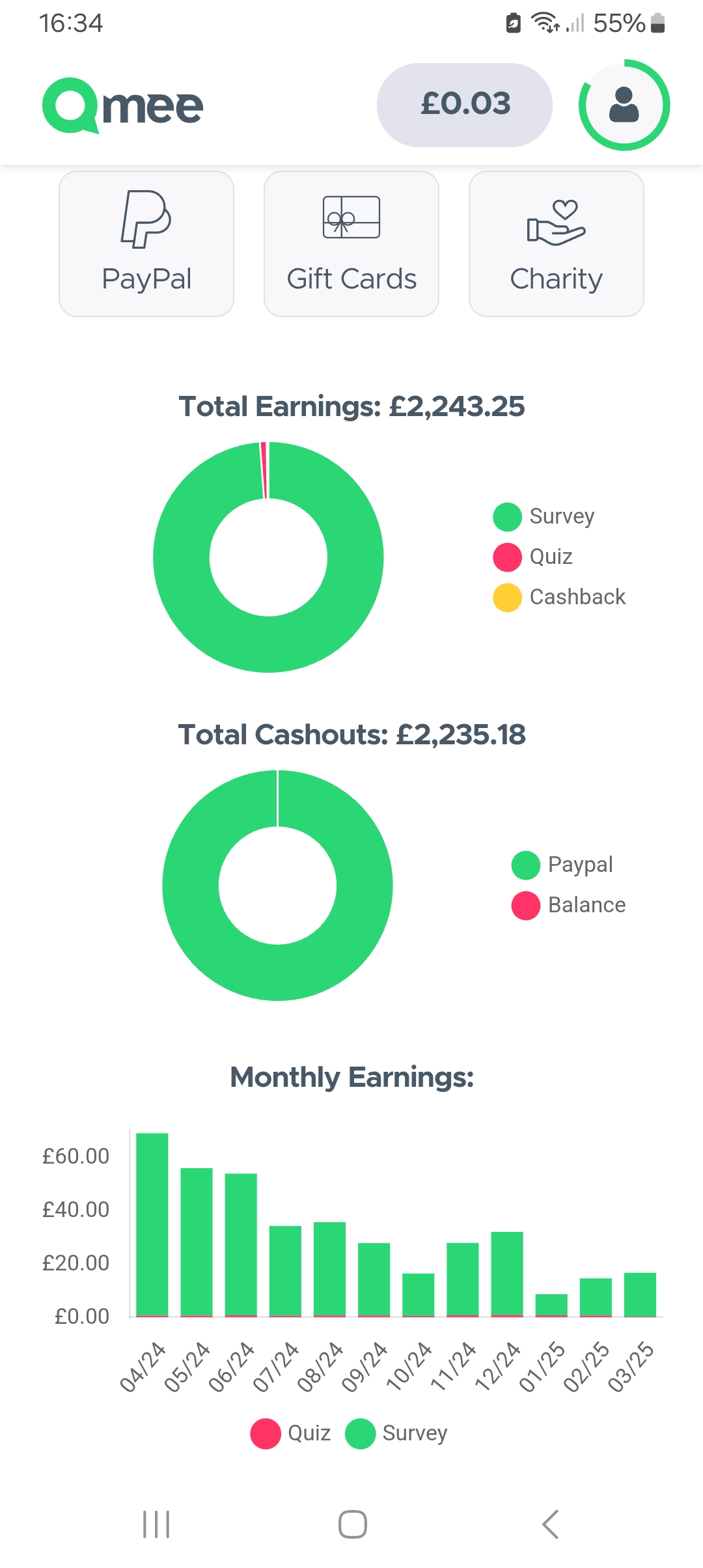Open the Gift Cards option
The width and height of the screenshot is (703, 1568).
pyautogui.click(x=351, y=244)
